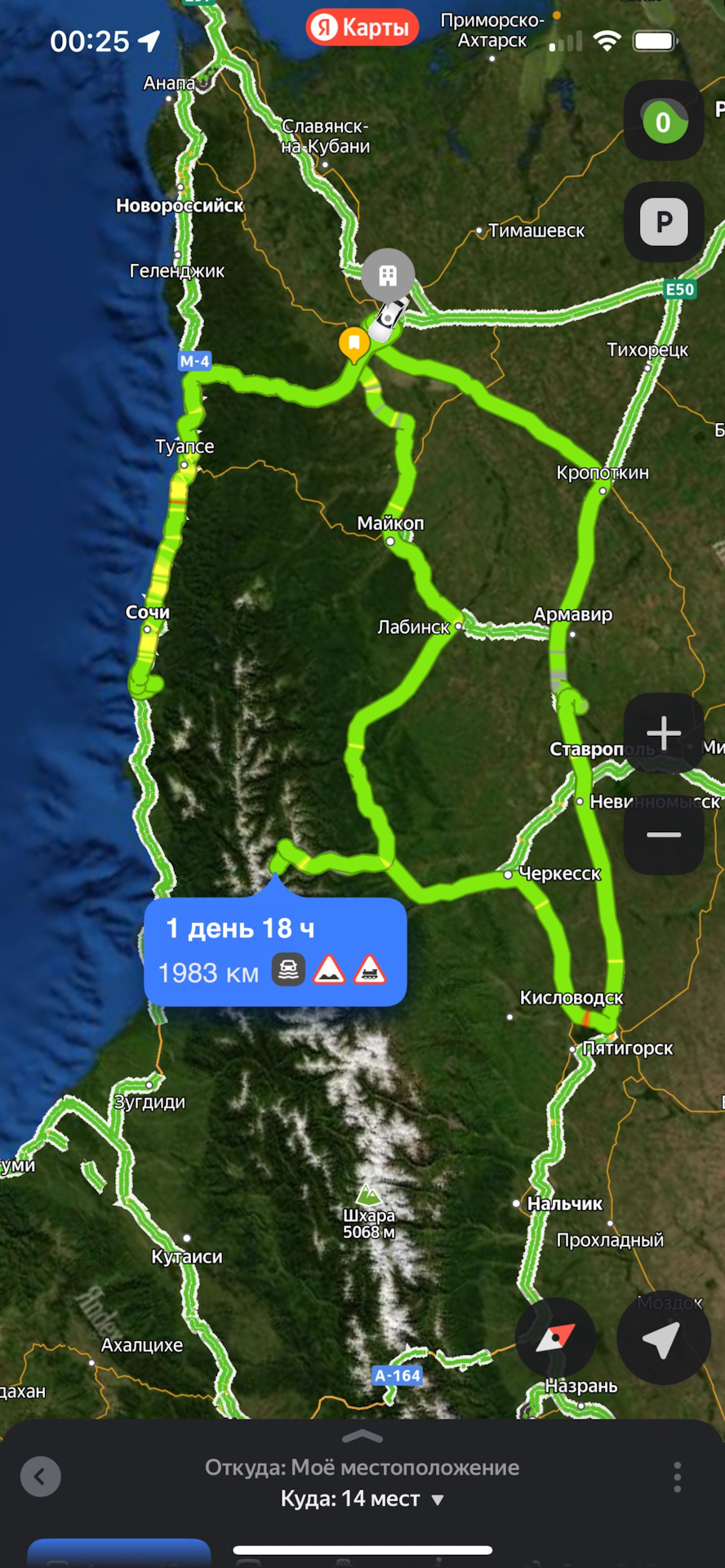Viewport: 725px width, 1568px height.
Task: Open the saved bookmark pin on map
Action: coord(354,343)
